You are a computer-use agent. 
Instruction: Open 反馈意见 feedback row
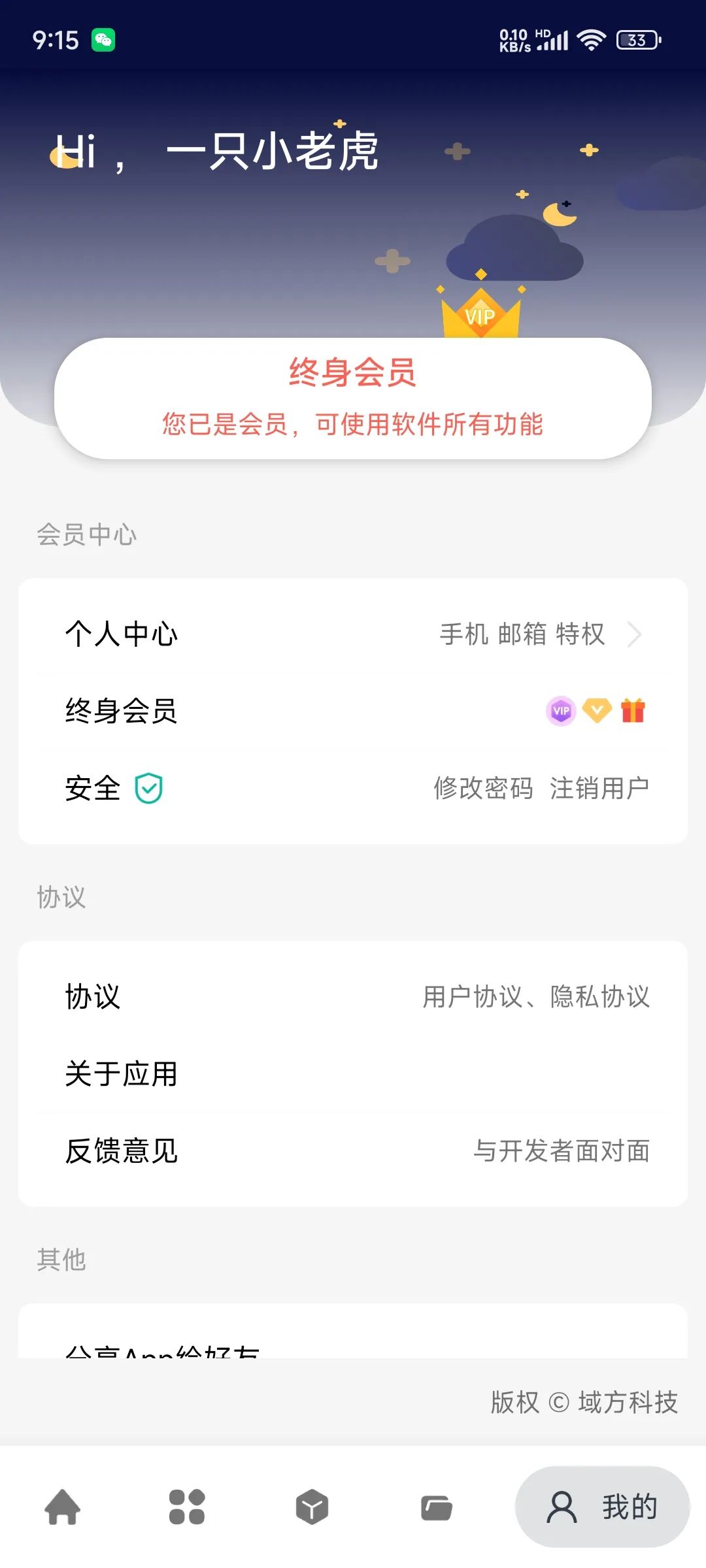353,1151
